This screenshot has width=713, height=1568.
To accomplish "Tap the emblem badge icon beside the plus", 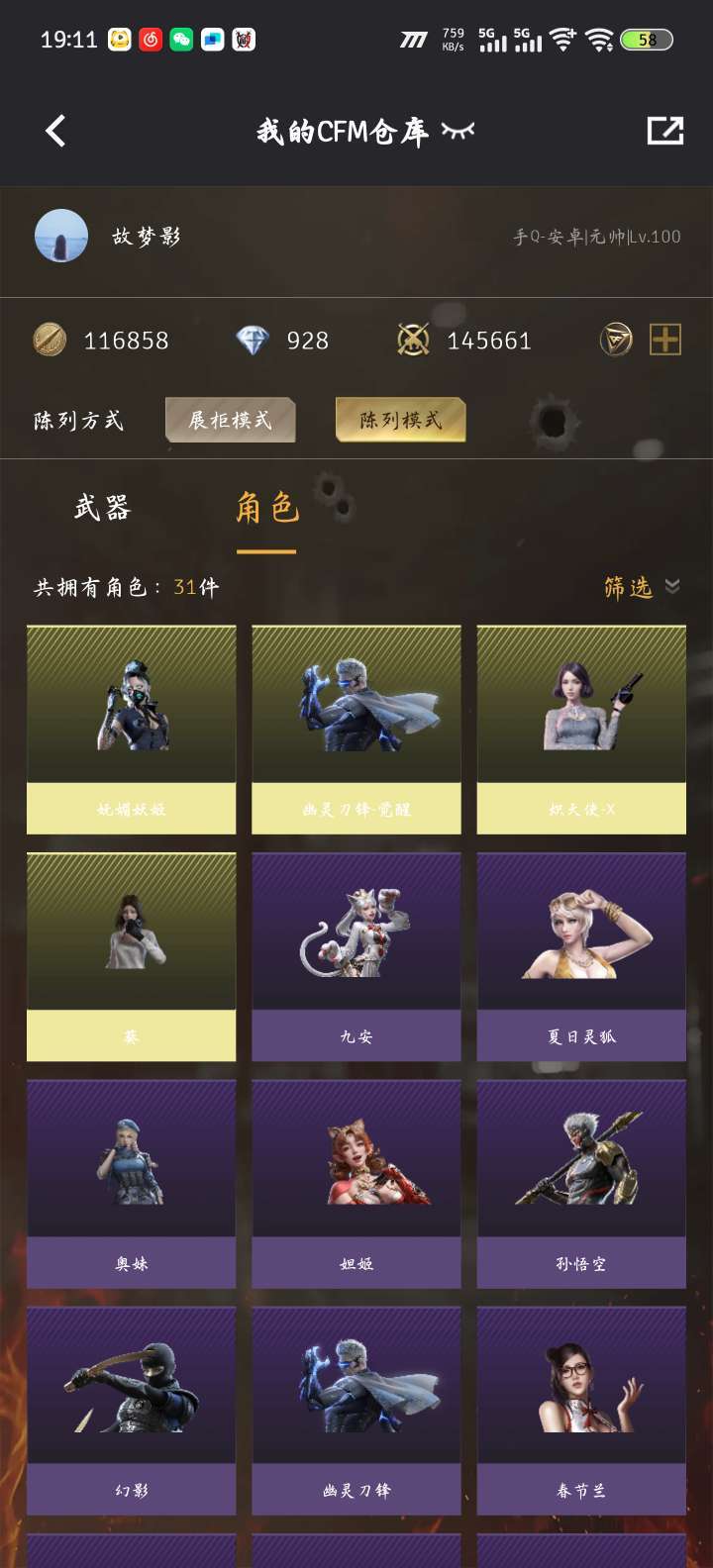I will point(614,339).
